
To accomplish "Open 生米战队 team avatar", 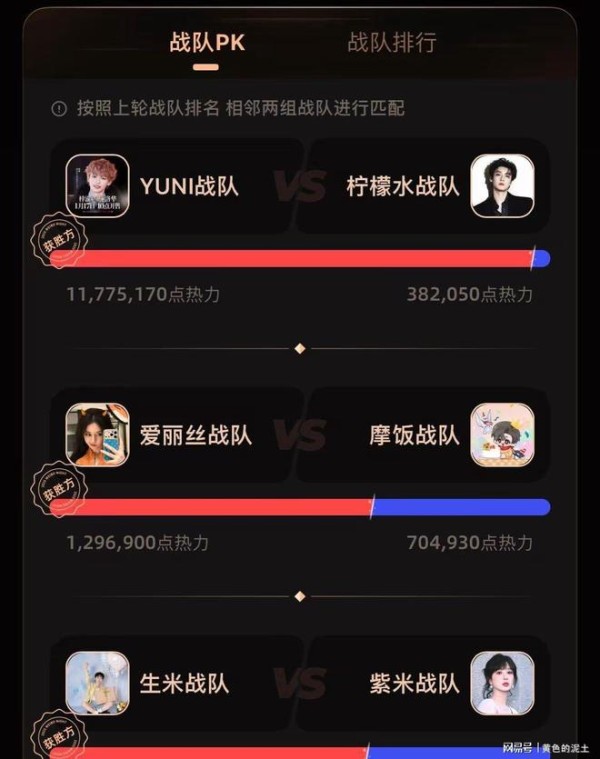I will point(97,683).
